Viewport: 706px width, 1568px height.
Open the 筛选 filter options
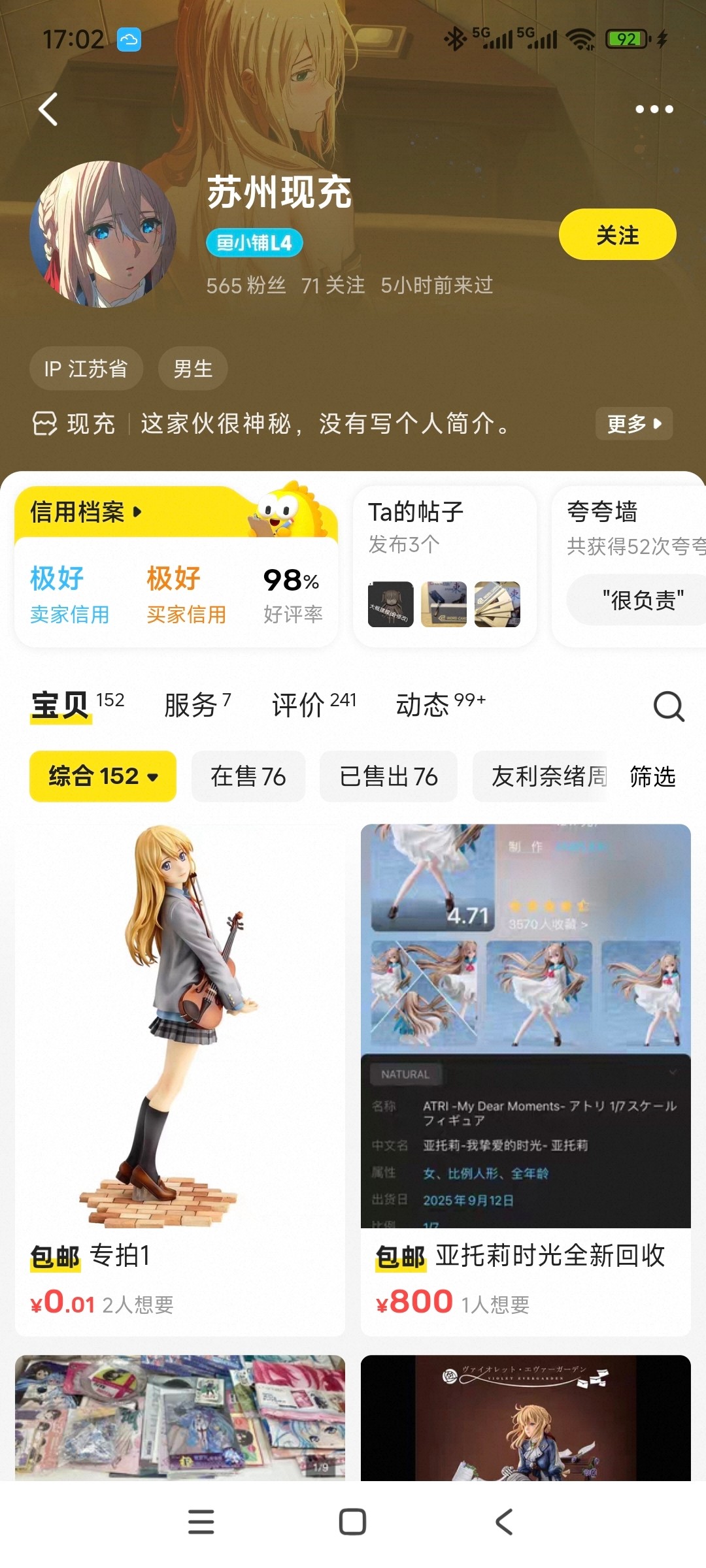tap(652, 776)
